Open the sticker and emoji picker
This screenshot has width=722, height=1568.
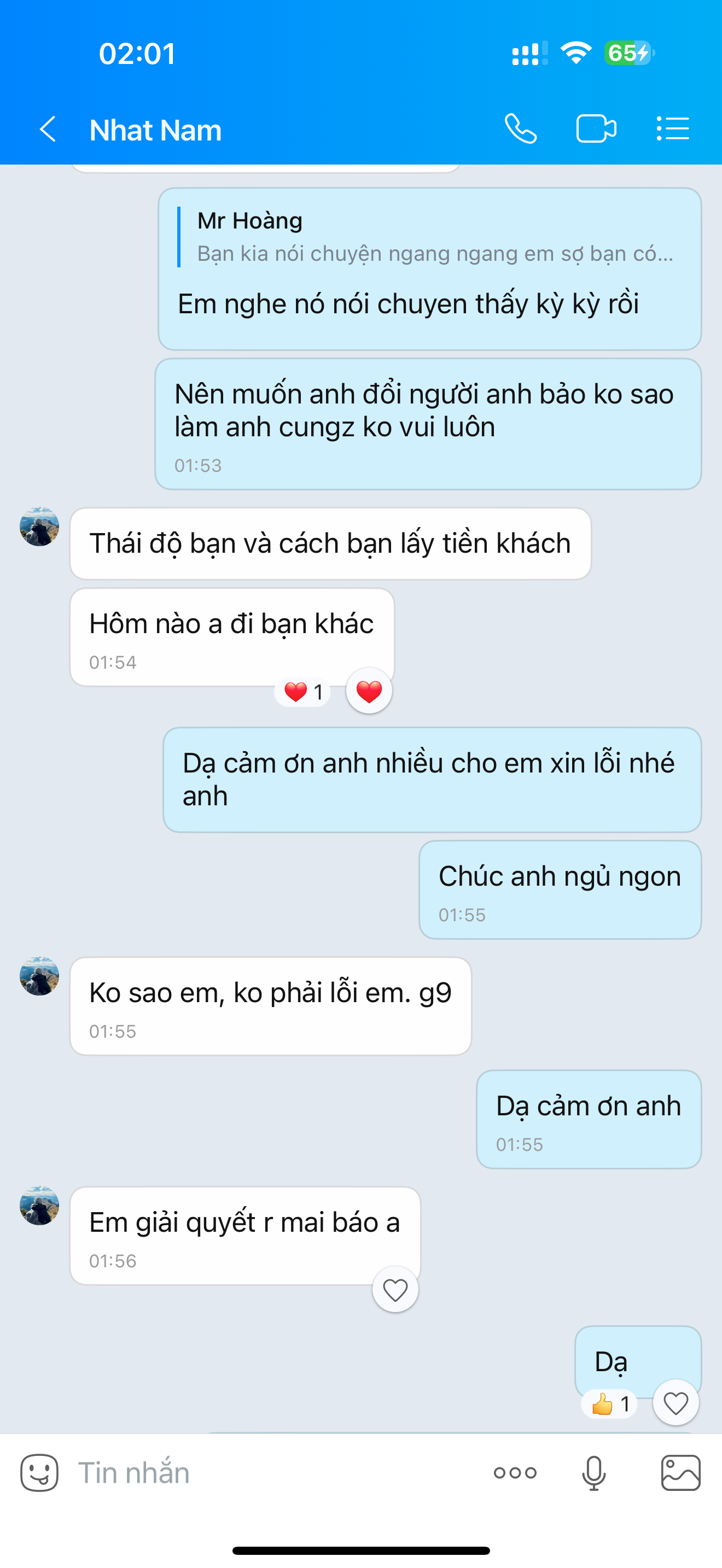tap(39, 1473)
